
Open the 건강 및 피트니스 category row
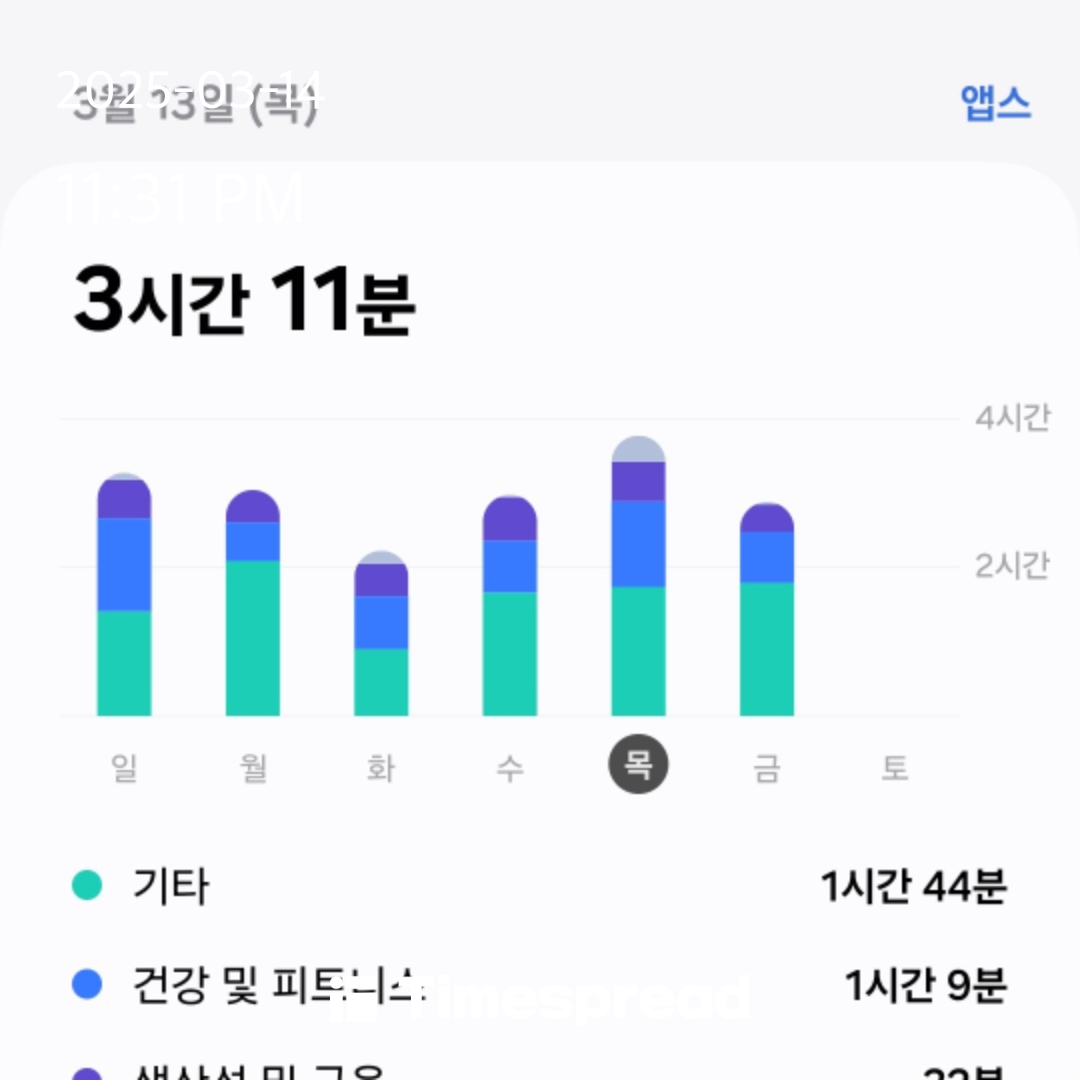pyautogui.click(x=540, y=986)
